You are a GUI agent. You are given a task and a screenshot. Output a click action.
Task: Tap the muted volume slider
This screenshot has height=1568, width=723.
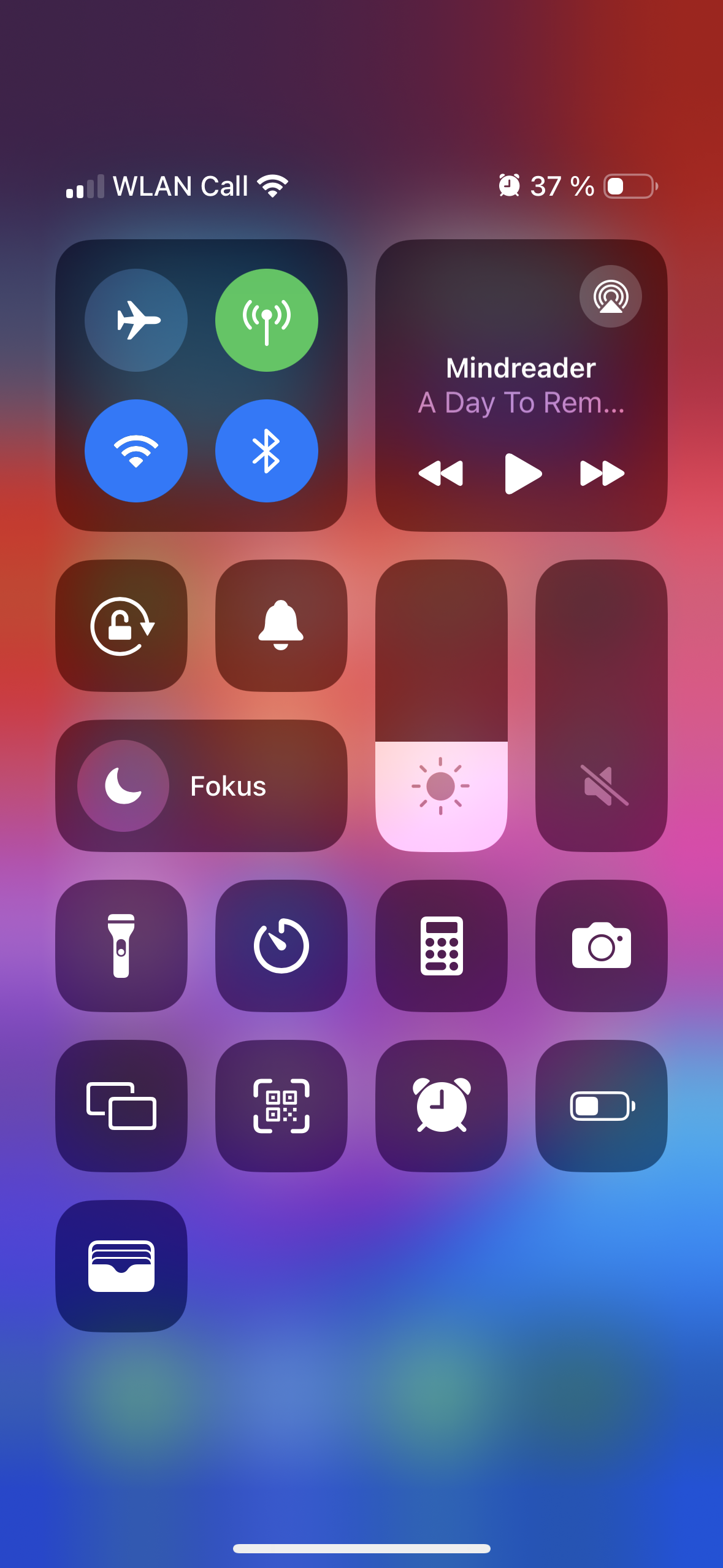(602, 705)
